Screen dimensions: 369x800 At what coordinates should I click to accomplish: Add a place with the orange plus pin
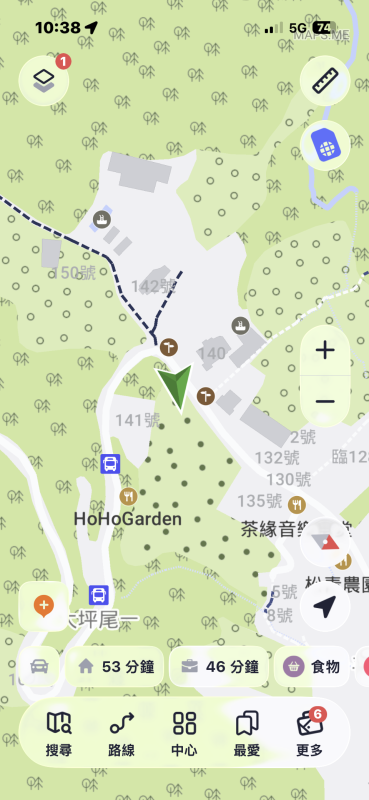click(x=44, y=607)
